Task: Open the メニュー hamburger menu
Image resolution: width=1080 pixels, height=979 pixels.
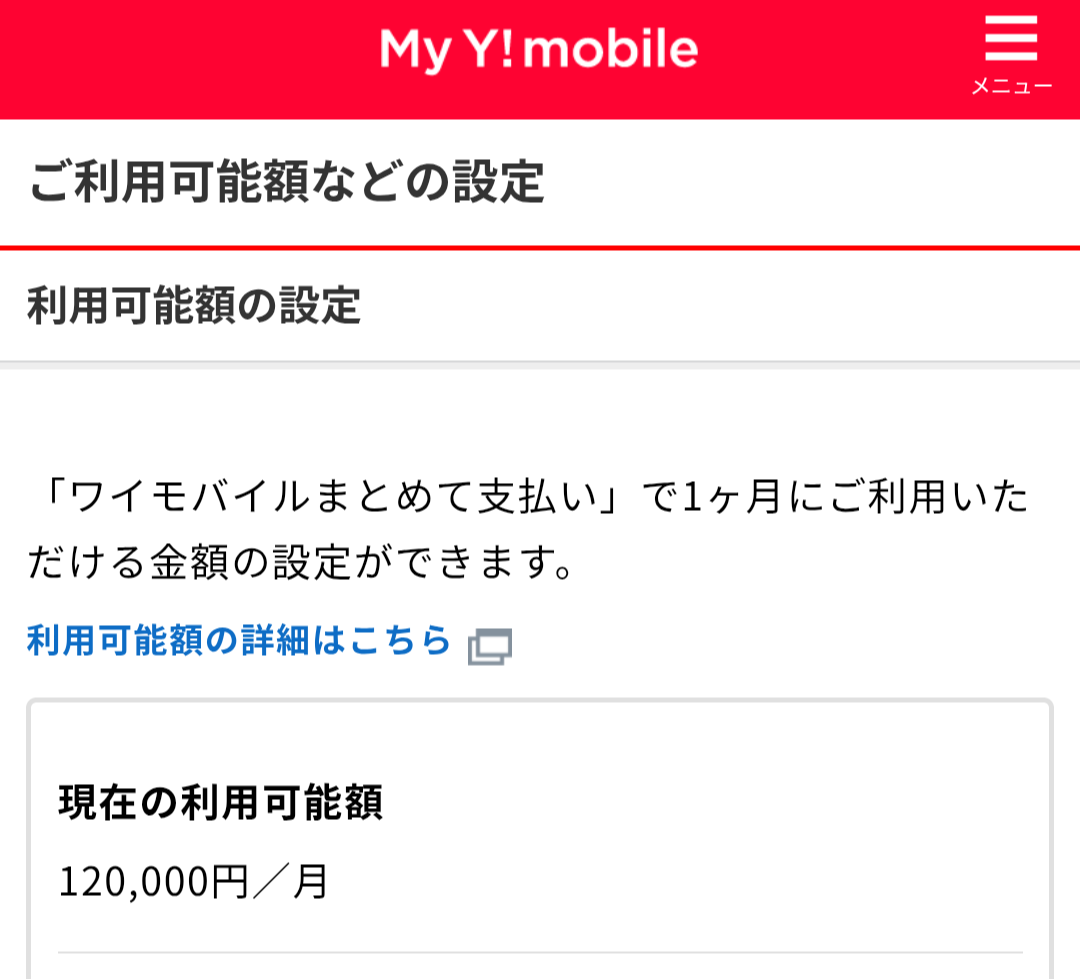Action: tap(1011, 57)
